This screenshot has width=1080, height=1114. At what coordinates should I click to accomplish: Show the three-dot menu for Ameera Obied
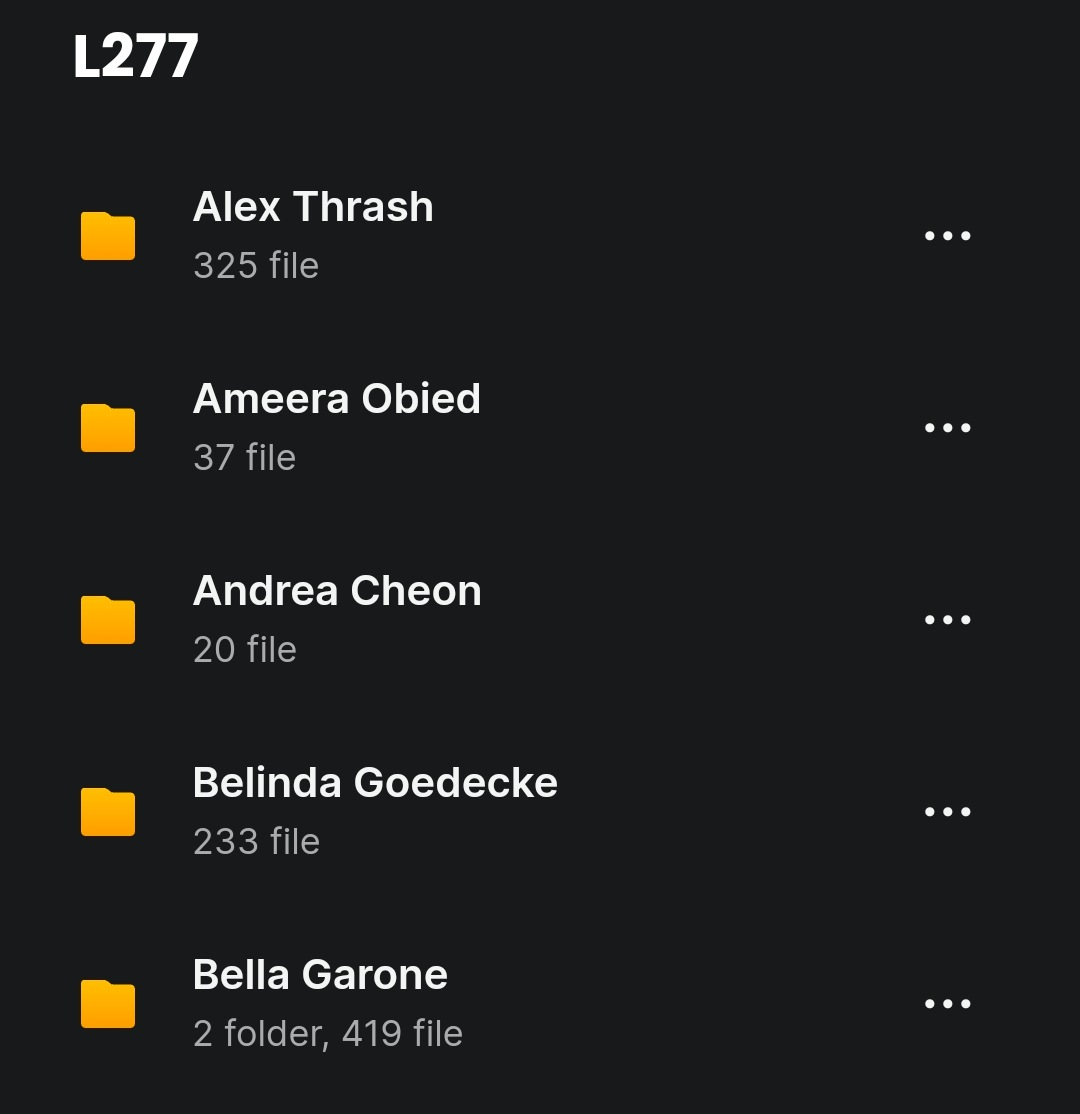pyautogui.click(x=947, y=428)
